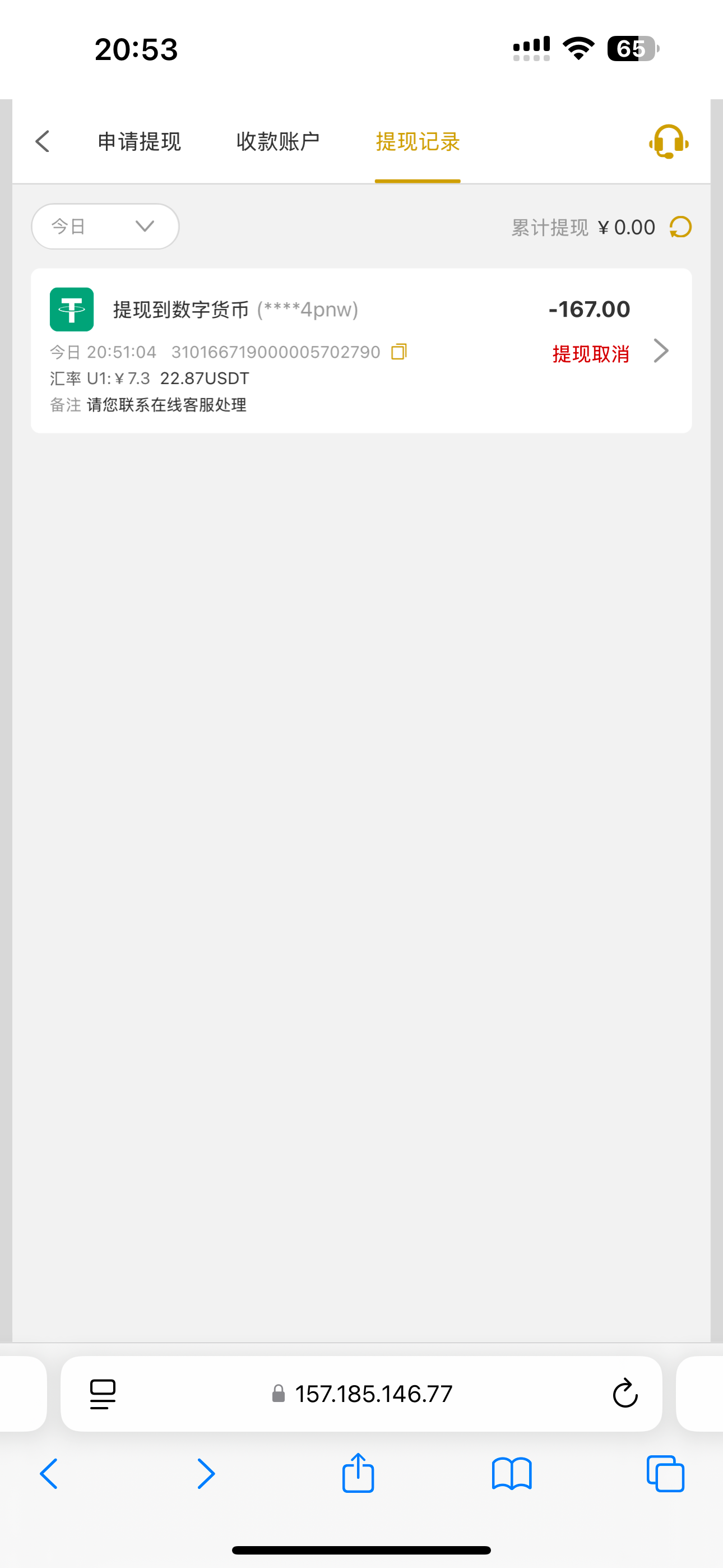Switch to the 收款账户 tab
Image resolution: width=723 pixels, height=1568 pixels.
tap(278, 142)
